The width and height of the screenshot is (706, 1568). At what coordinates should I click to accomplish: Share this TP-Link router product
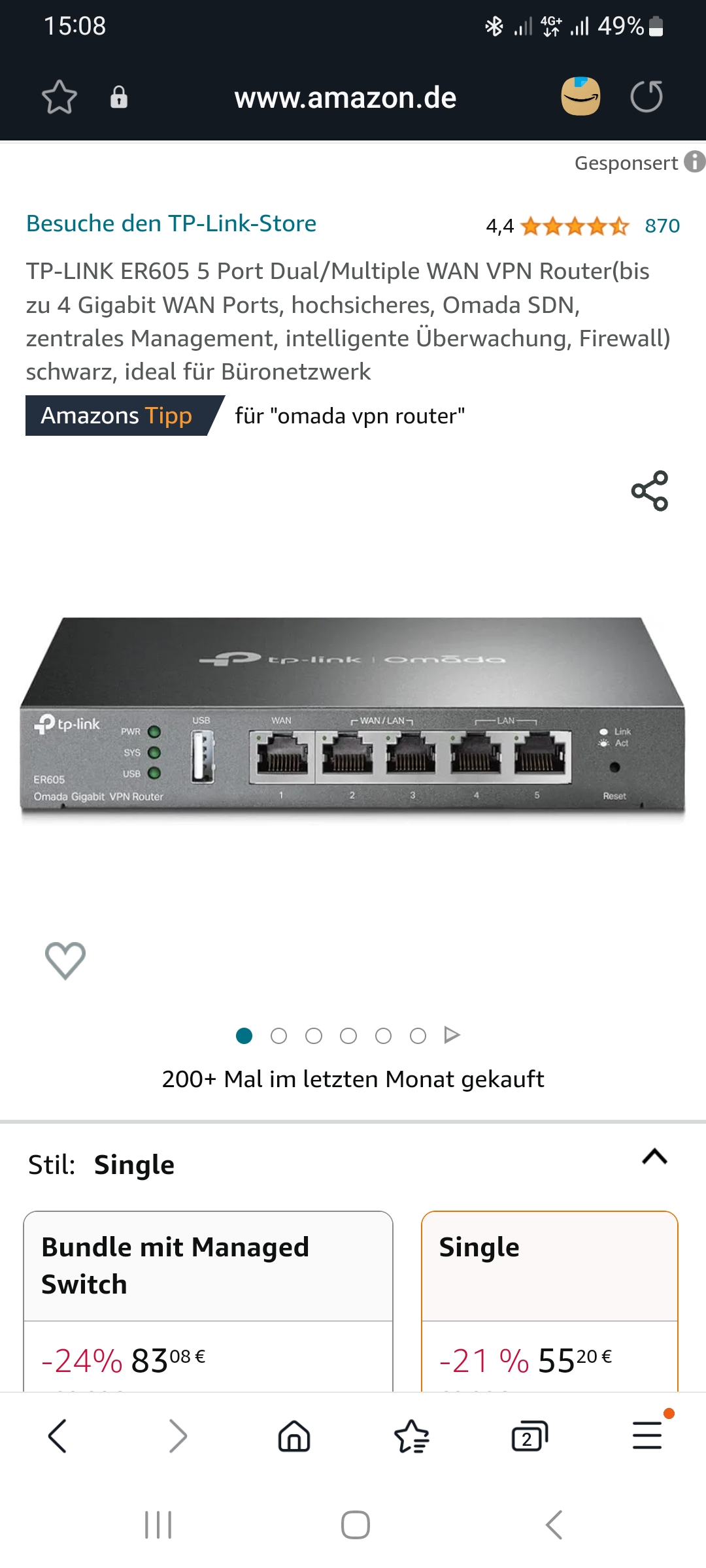pos(649,491)
